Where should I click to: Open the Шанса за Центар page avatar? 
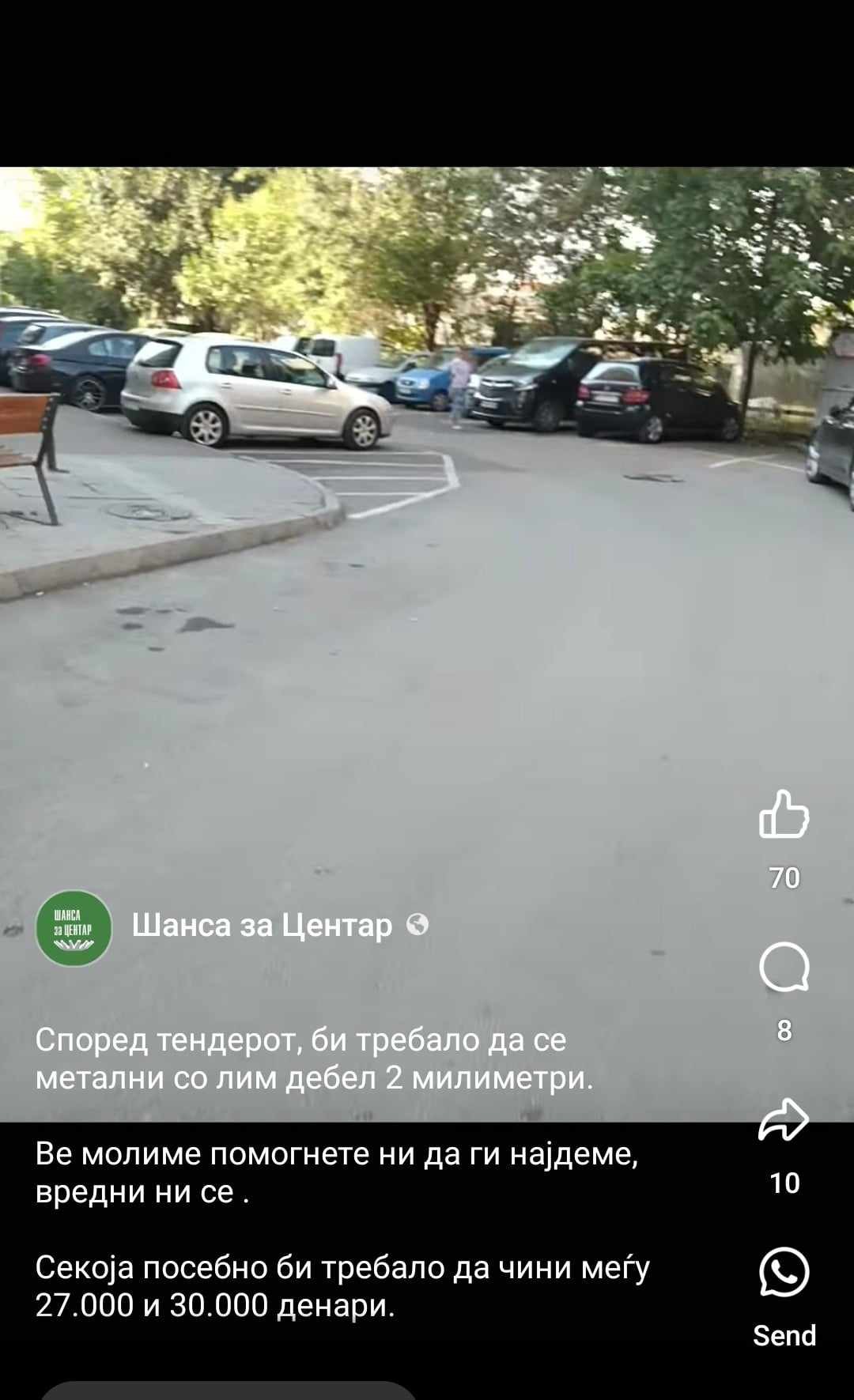point(74,927)
